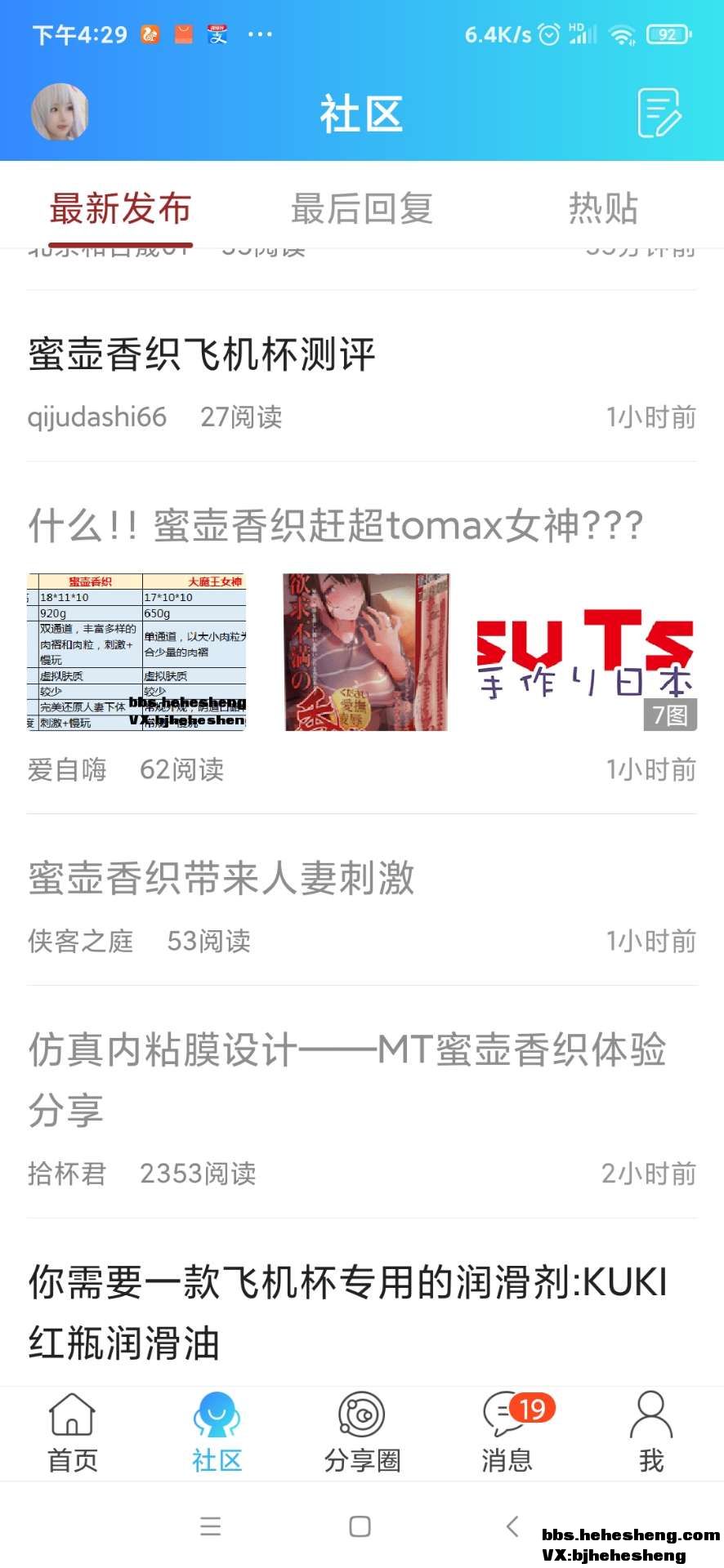The image size is (724, 1568).
Task: Tap the system back button
Action: click(x=512, y=1526)
